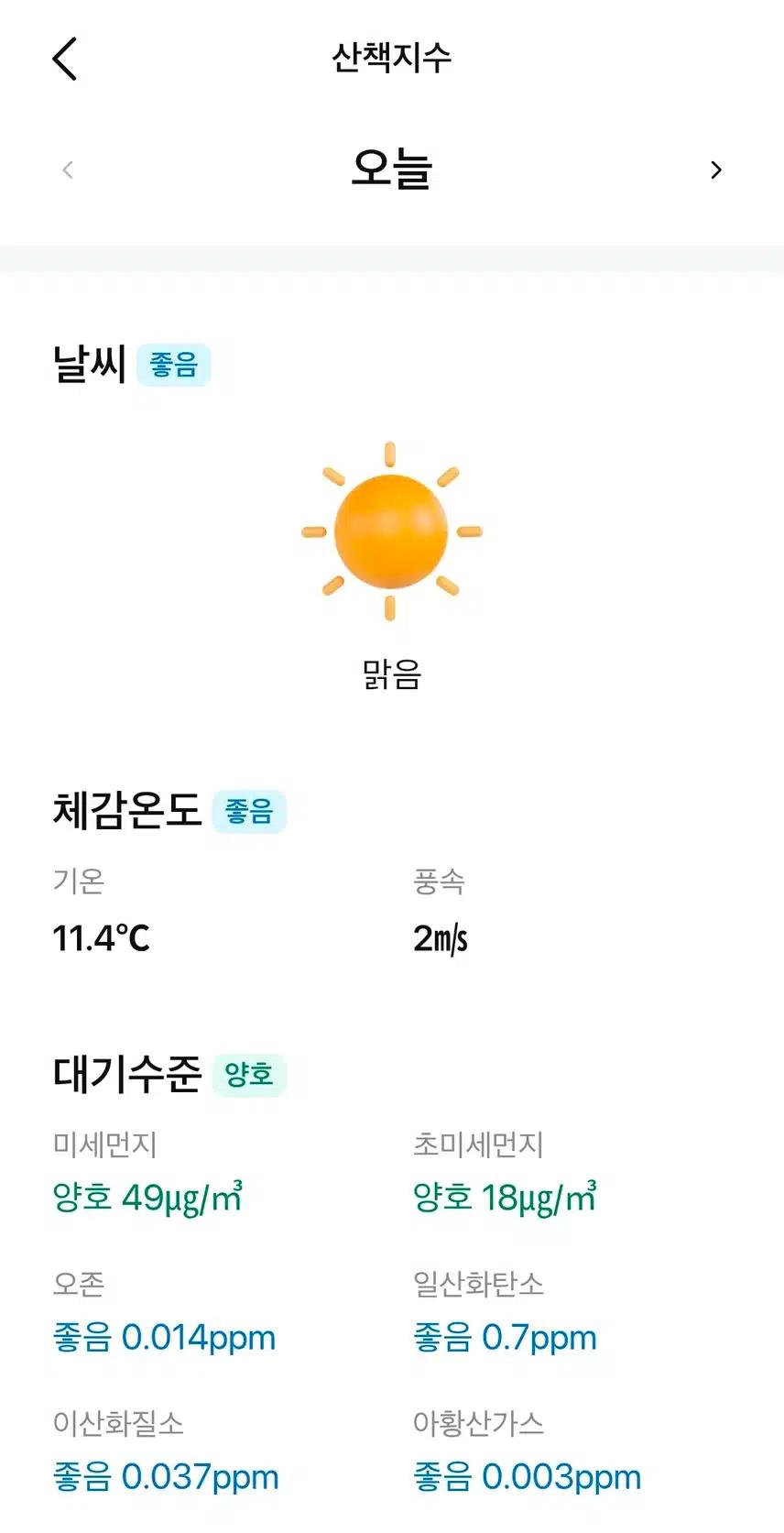The height and width of the screenshot is (1533, 784).
Task: Show the previous day's walk index
Action: pos(68,170)
